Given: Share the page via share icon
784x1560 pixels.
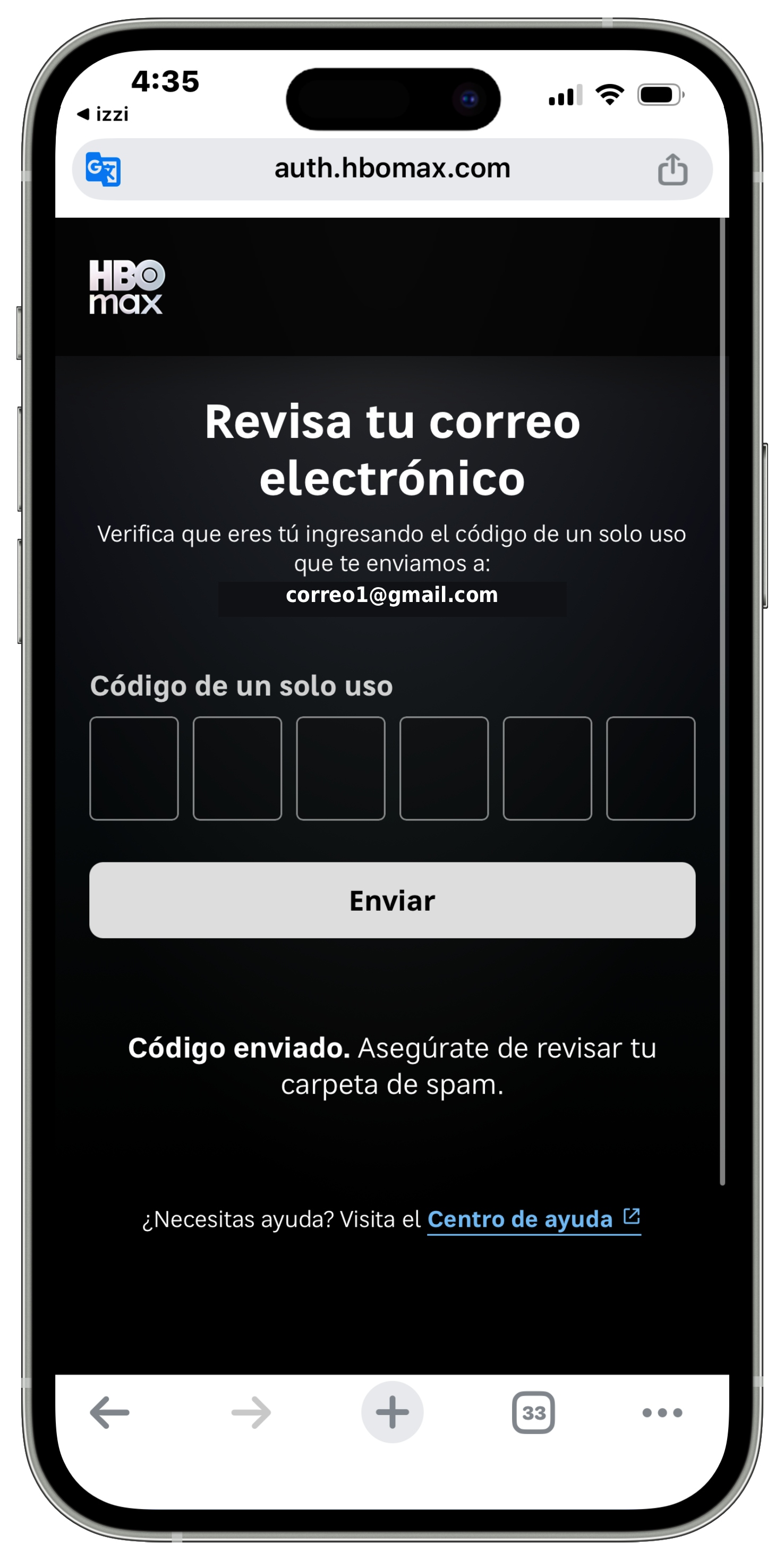Looking at the screenshot, I should 672,169.
